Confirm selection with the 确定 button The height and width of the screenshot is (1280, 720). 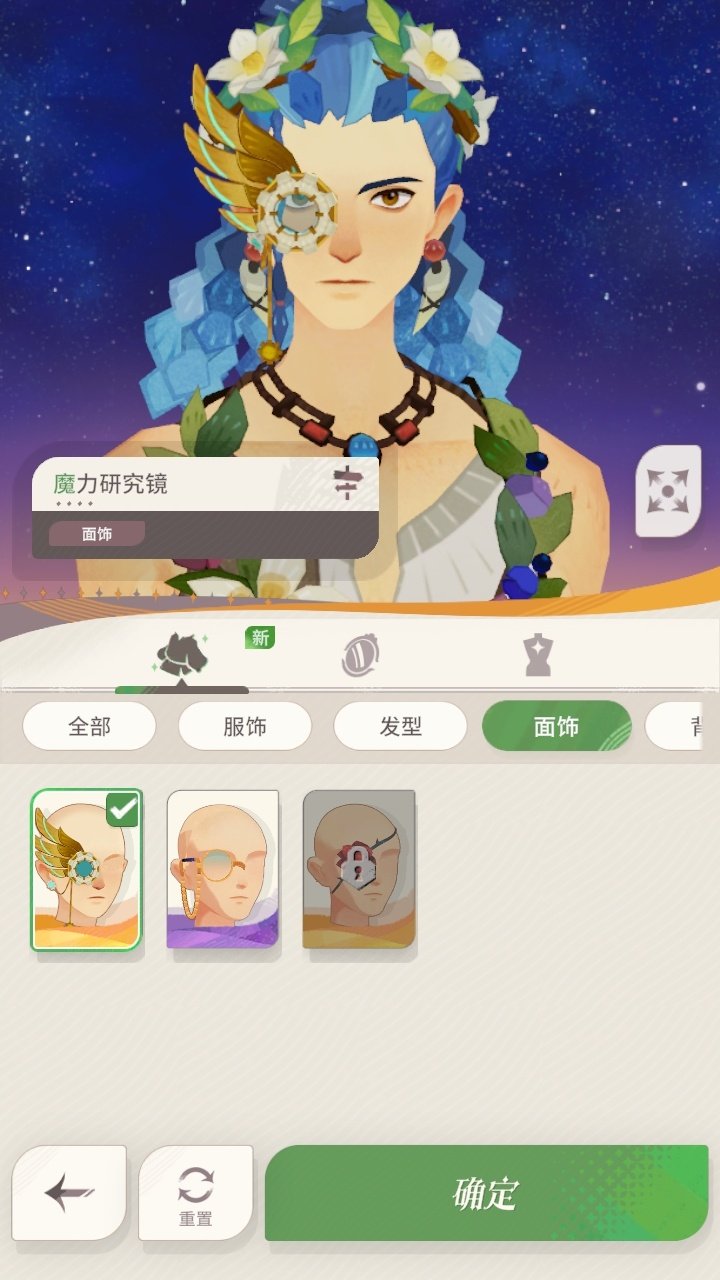(x=486, y=1193)
